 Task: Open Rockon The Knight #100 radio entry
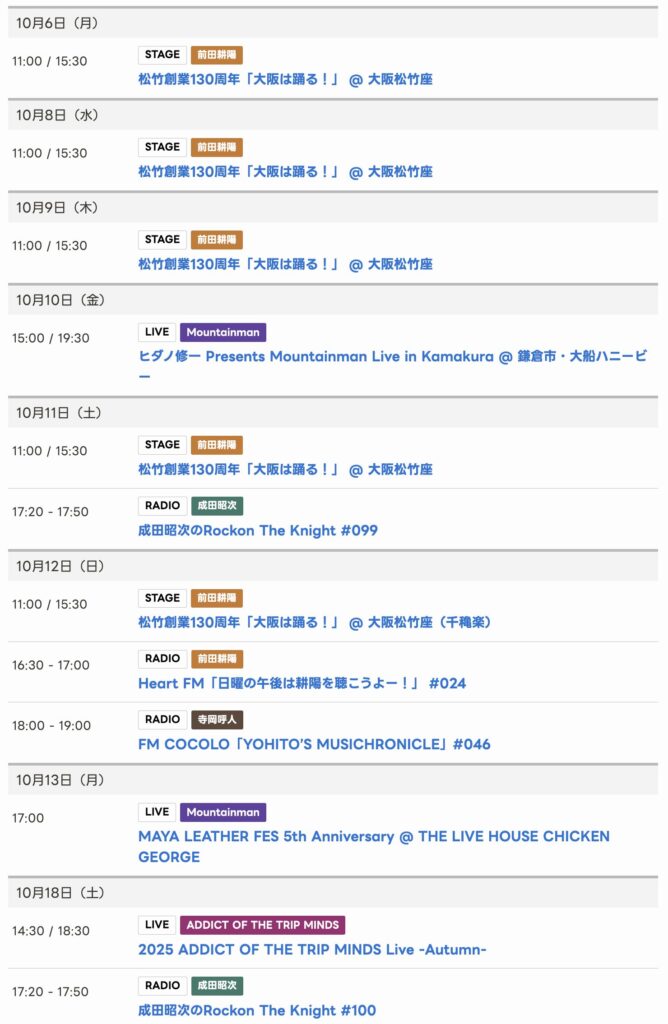pyautogui.click(x=257, y=1010)
